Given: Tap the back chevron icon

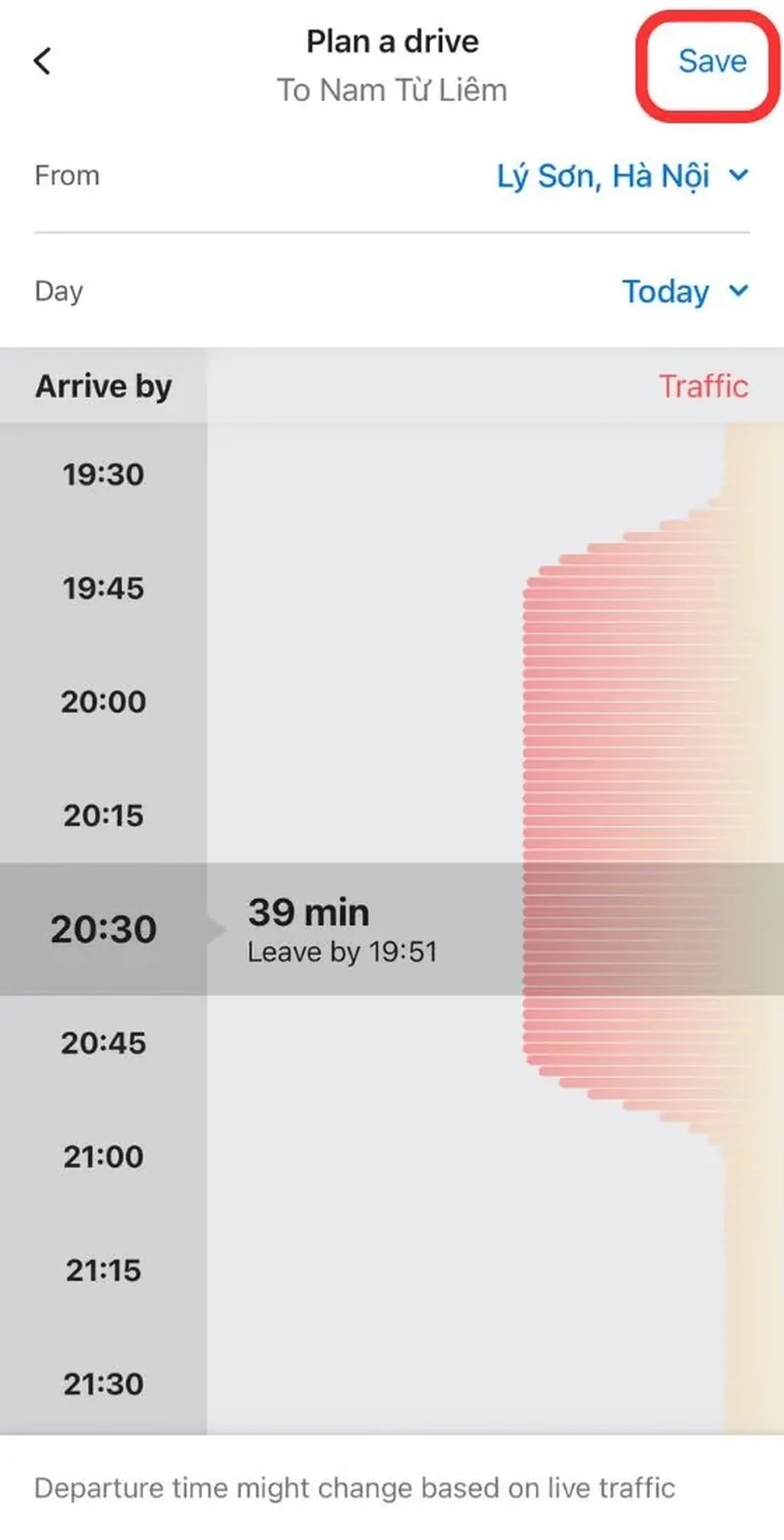Looking at the screenshot, I should point(44,61).
